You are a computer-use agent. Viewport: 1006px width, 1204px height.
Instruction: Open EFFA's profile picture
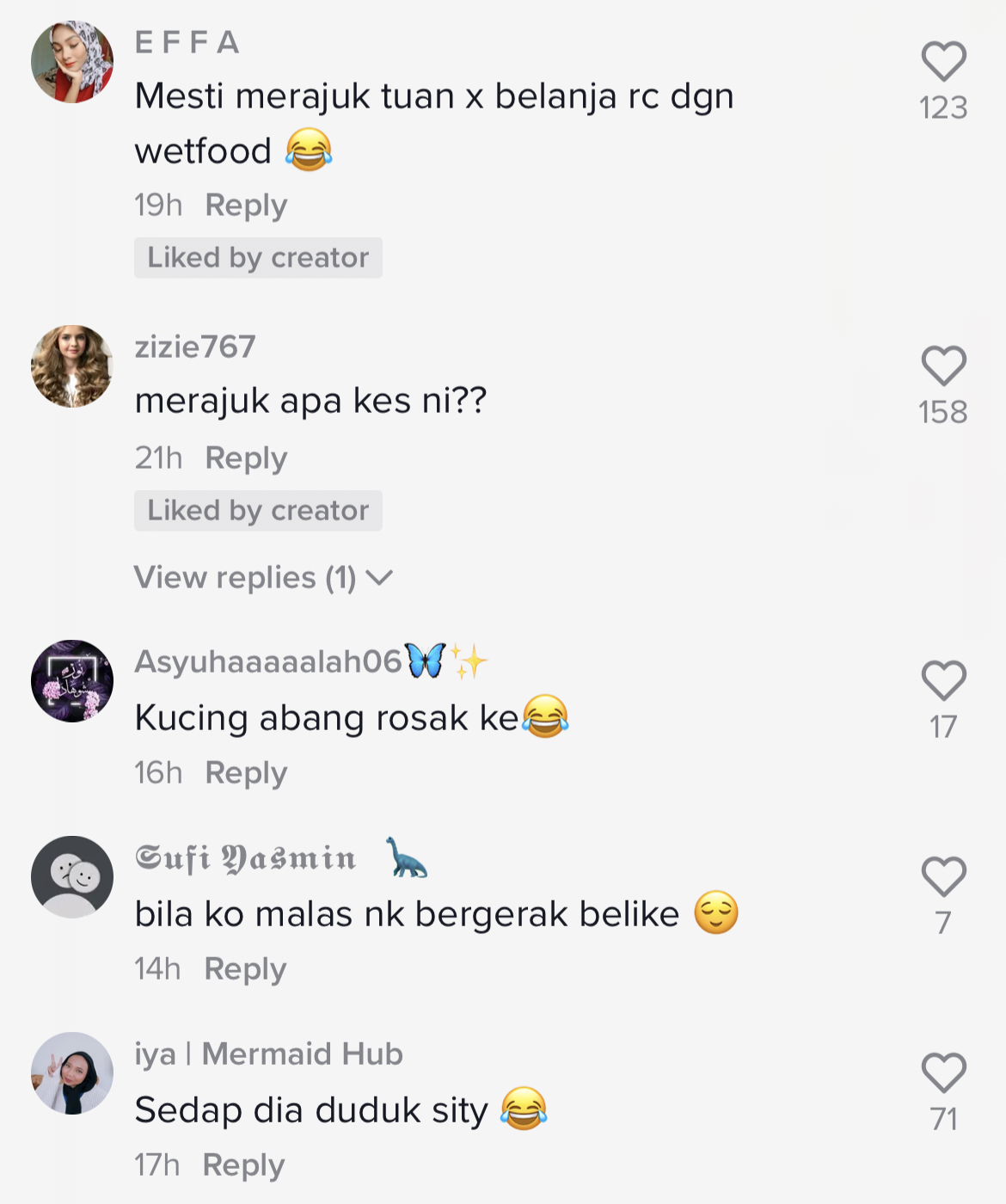72,62
